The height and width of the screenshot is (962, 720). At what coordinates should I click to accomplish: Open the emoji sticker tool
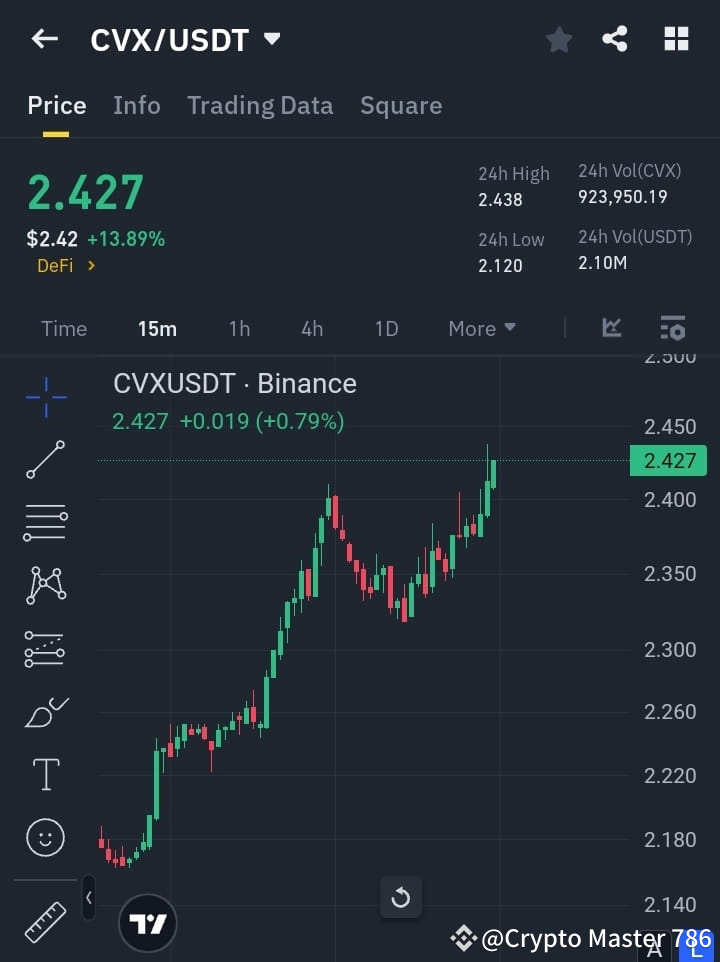45,837
